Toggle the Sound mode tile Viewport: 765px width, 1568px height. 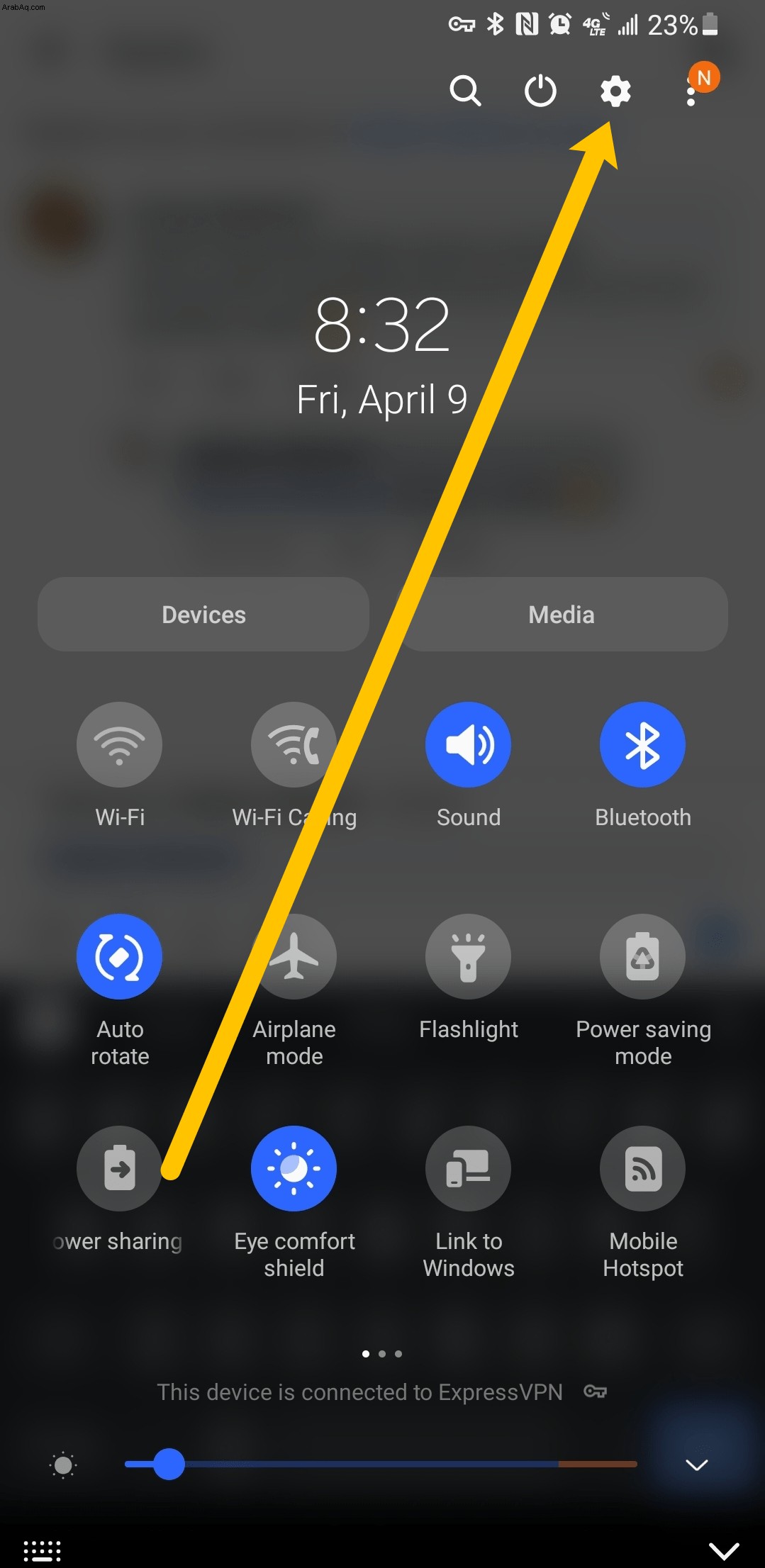click(x=468, y=745)
